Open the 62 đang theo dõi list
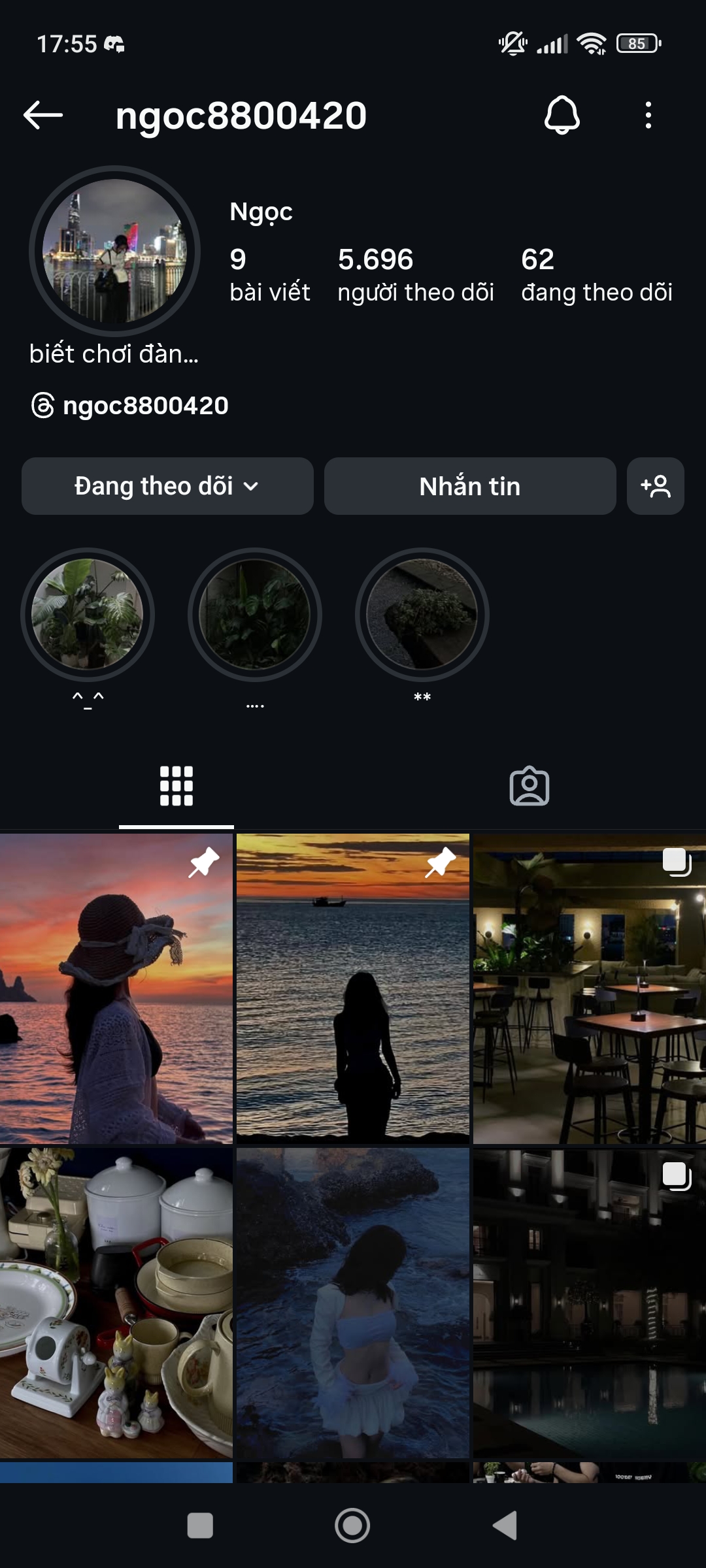The width and height of the screenshot is (706, 1568). (x=596, y=275)
